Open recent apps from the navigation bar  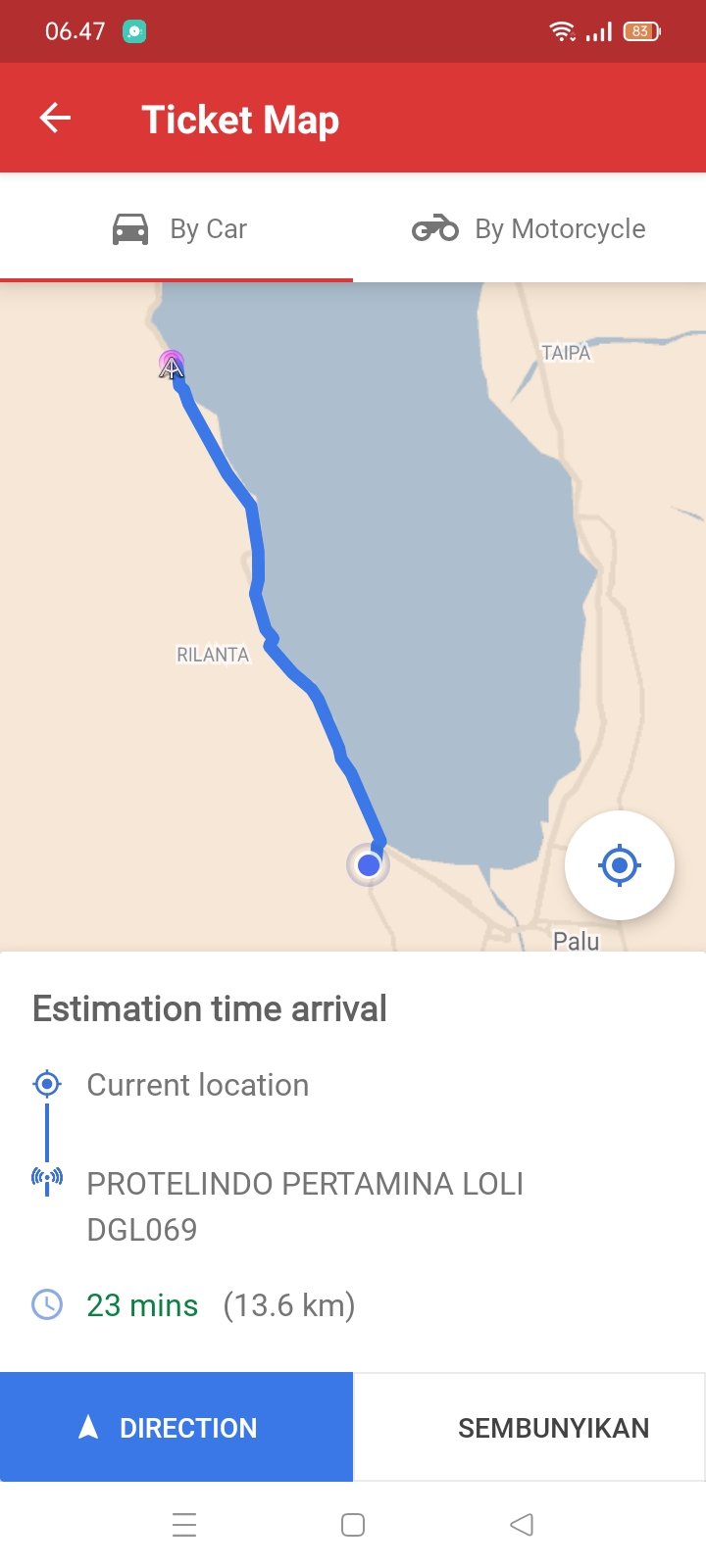(184, 1525)
